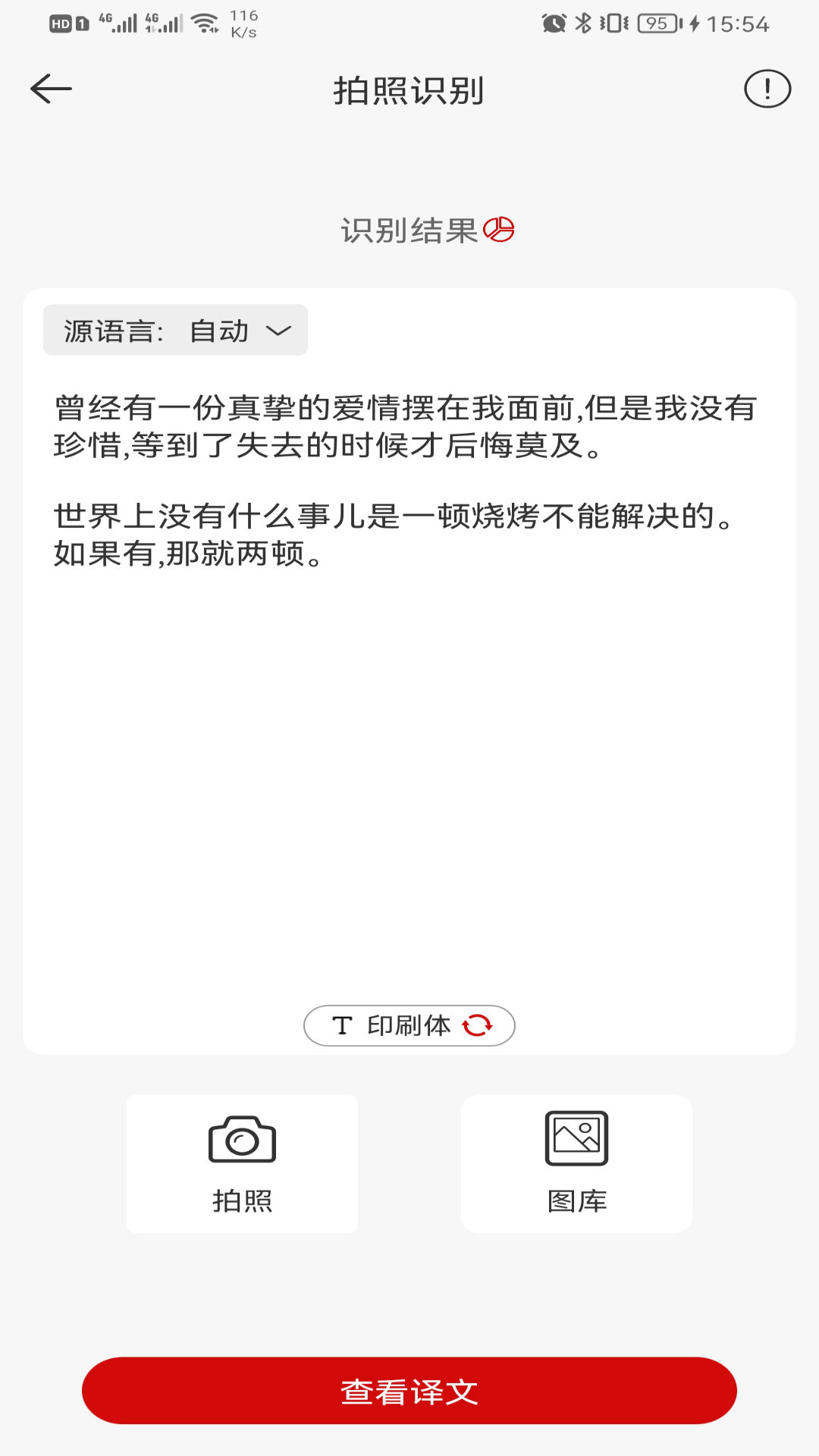Take a new photo with 拍照

[242, 1163]
